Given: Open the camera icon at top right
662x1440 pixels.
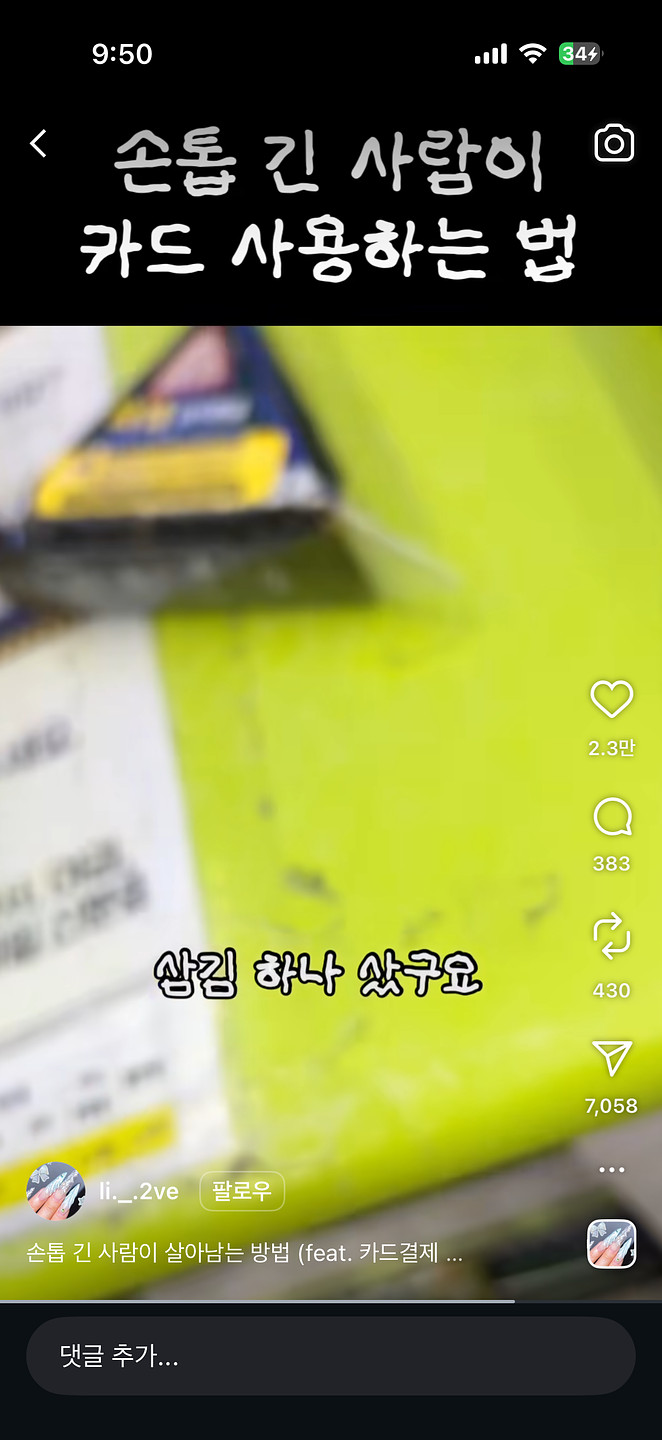Looking at the screenshot, I should [x=614, y=144].
